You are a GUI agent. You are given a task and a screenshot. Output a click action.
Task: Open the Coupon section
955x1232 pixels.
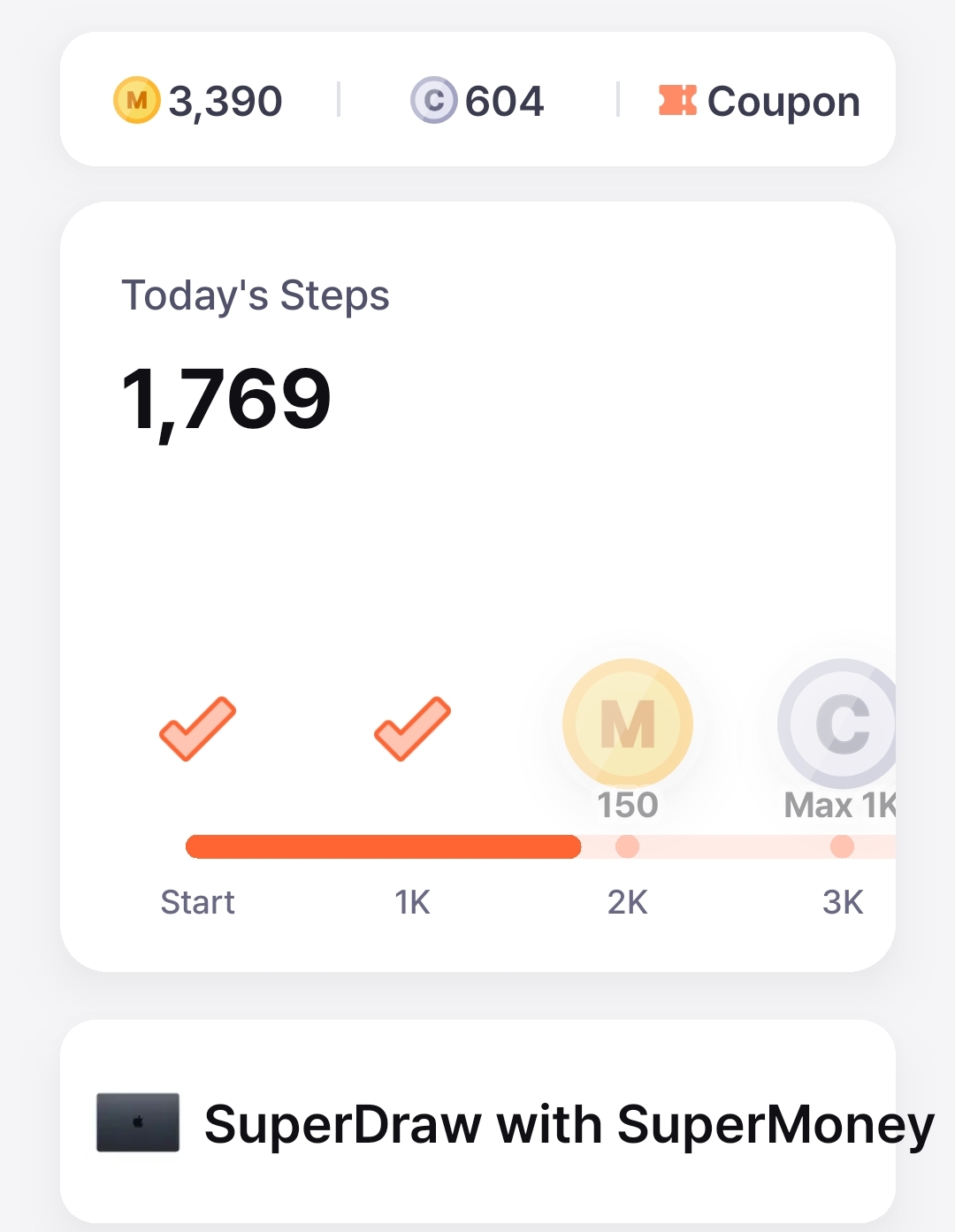click(760, 101)
